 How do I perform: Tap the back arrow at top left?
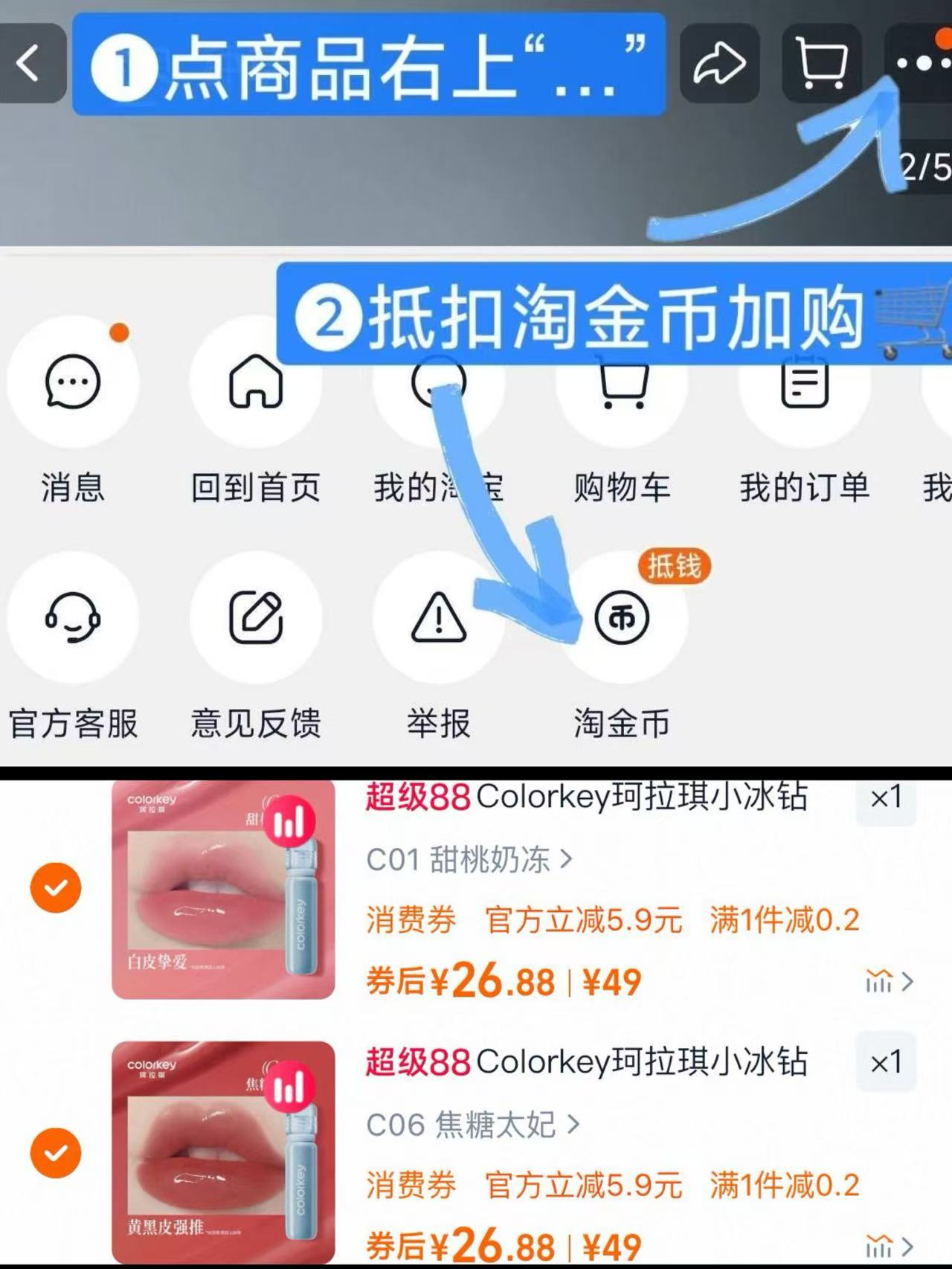pyautogui.click(x=28, y=63)
